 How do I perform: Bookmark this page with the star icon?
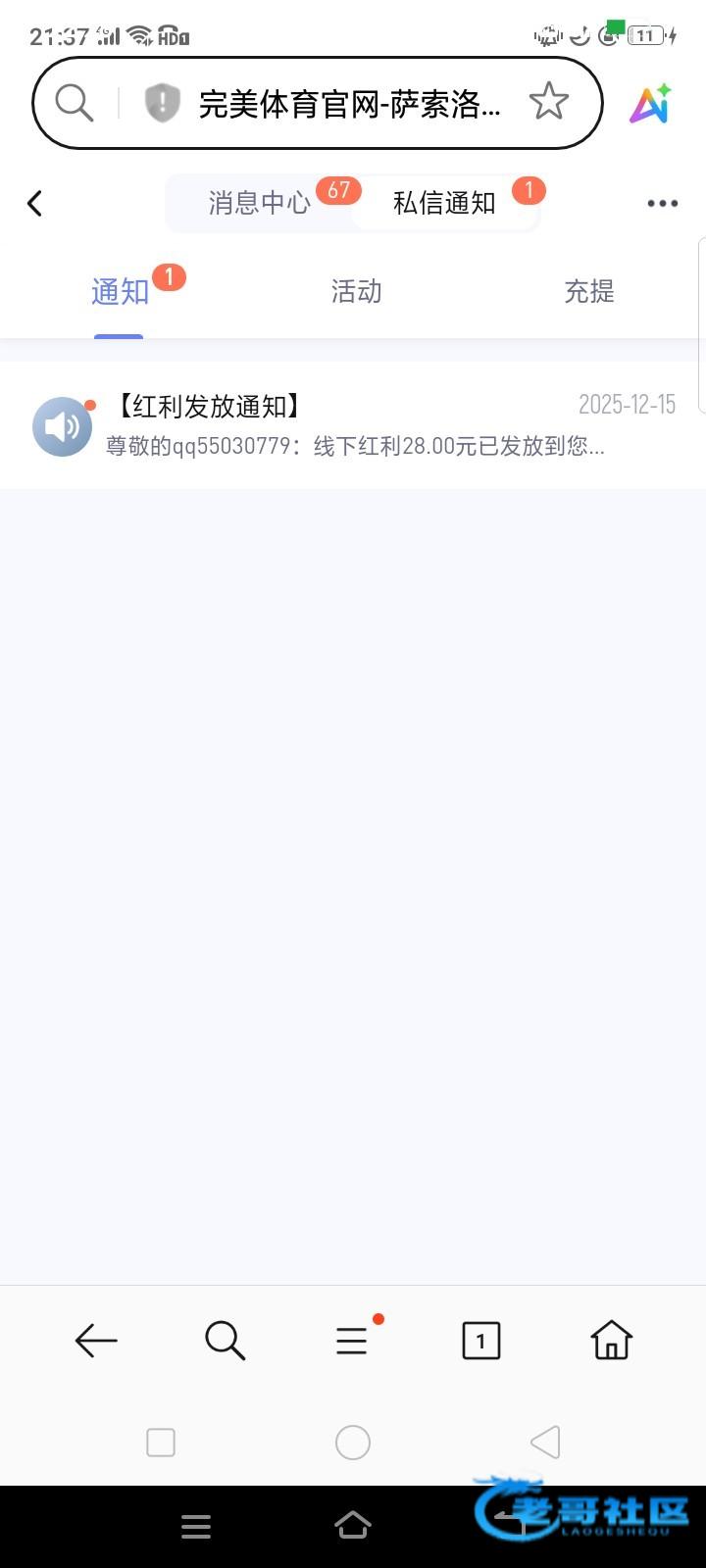pos(548,102)
